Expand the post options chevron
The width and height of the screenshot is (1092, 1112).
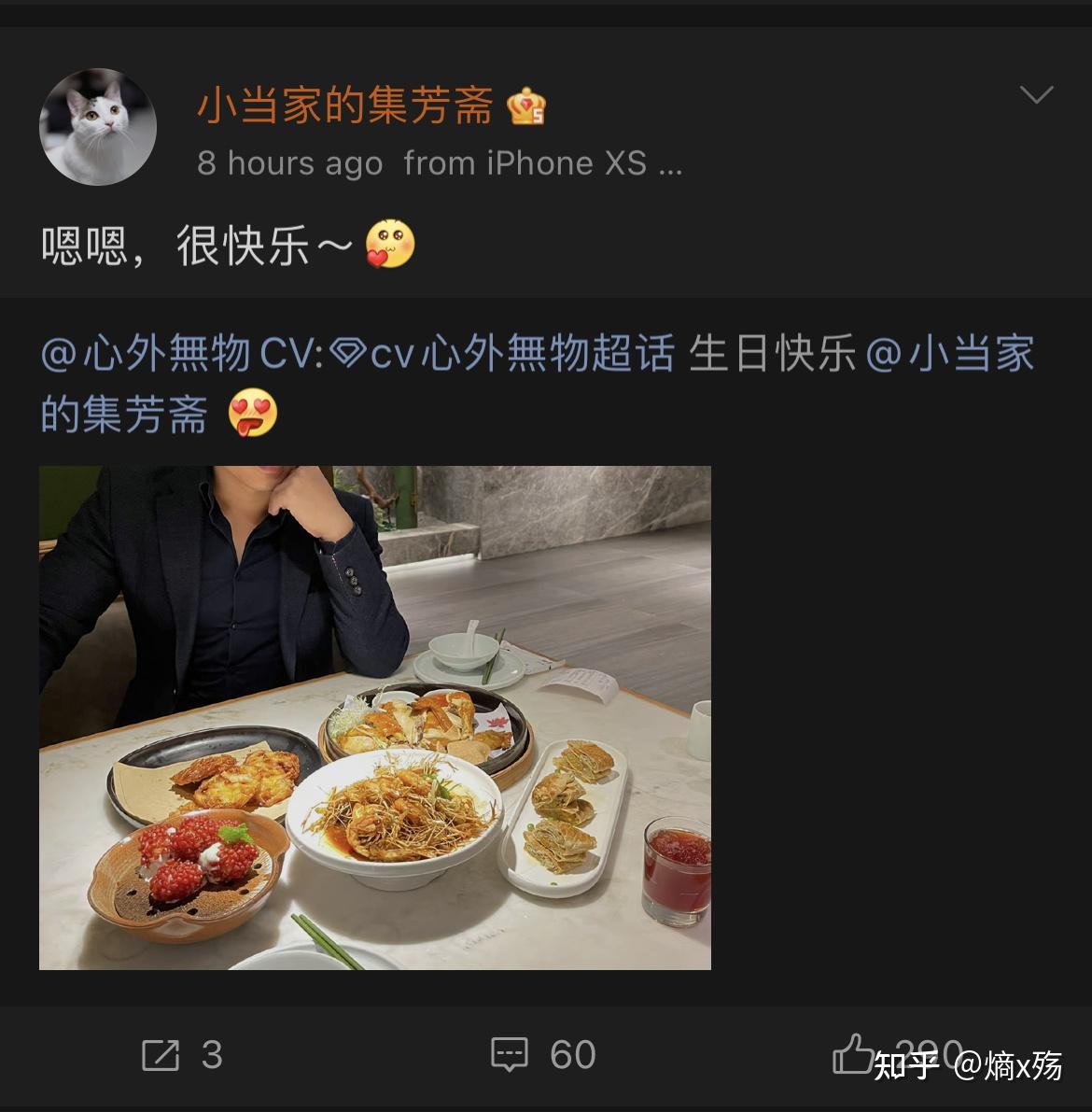[x=1036, y=94]
